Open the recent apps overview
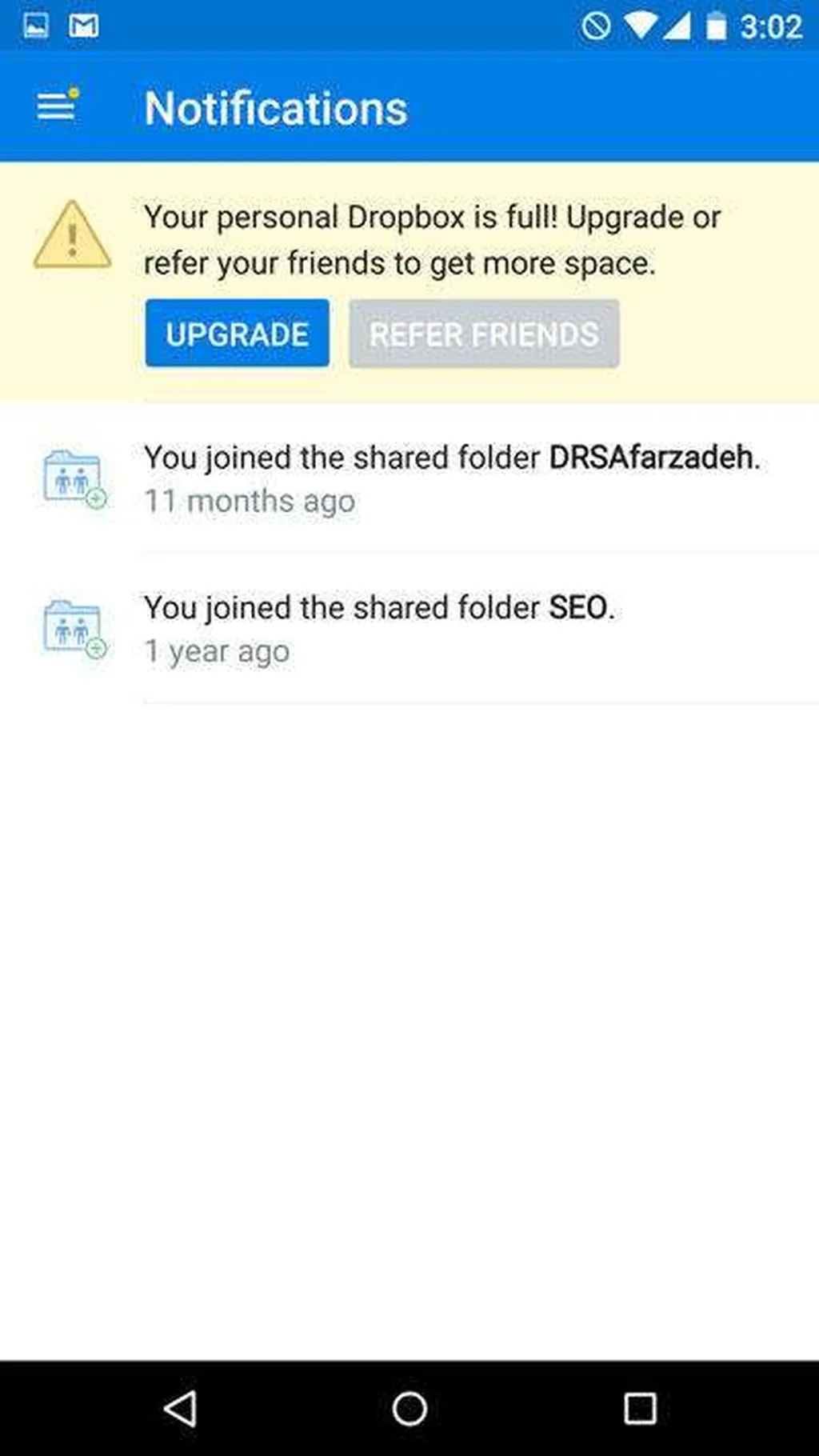Screen dimensions: 819x1456 (639, 1408)
